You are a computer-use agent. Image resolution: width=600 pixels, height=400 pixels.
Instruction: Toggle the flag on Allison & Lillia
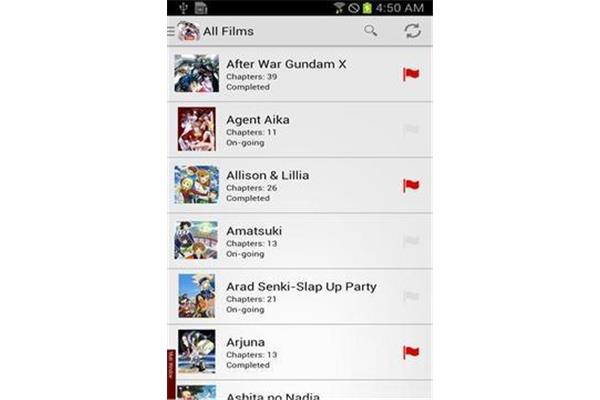[410, 186]
